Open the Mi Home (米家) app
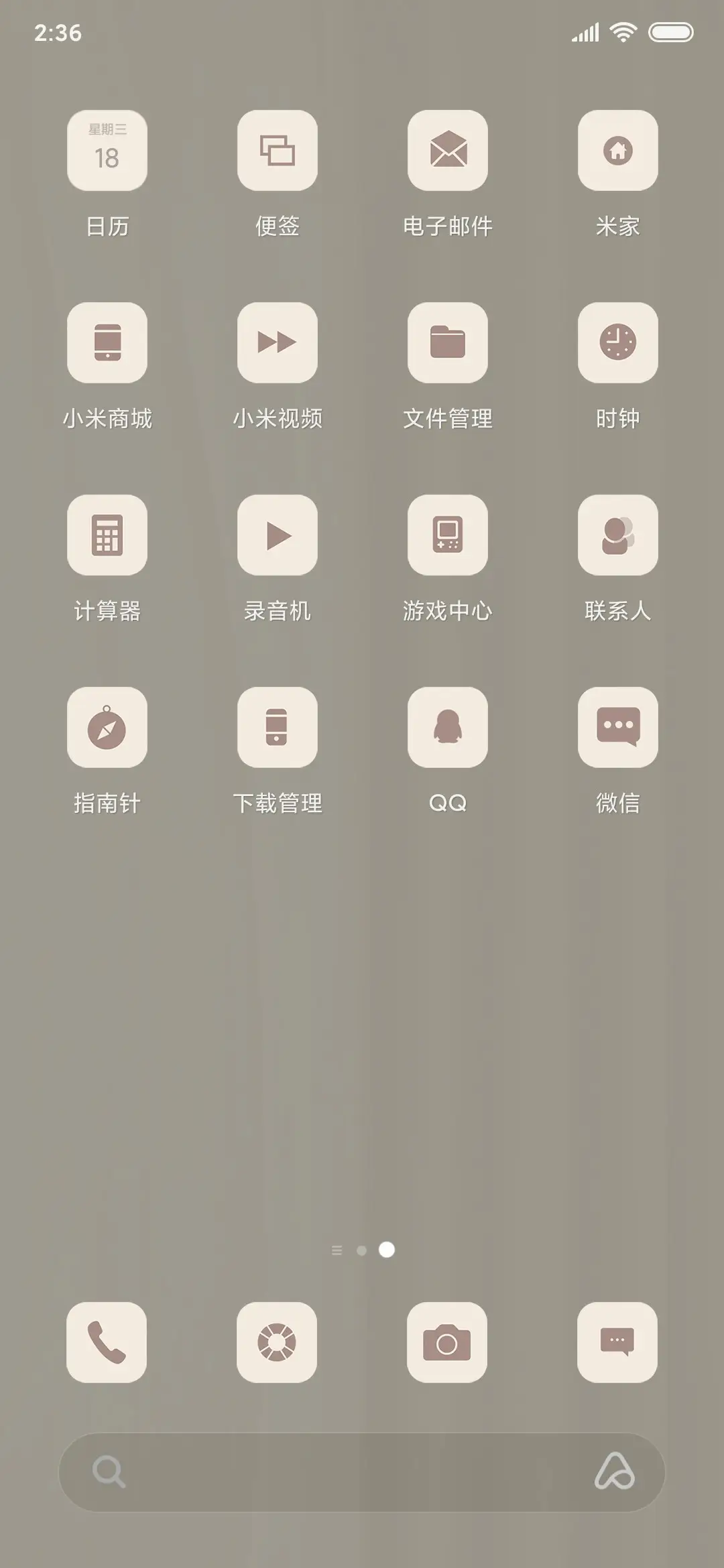This screenshot has width=724, height=1568. (x=617, y=150)
